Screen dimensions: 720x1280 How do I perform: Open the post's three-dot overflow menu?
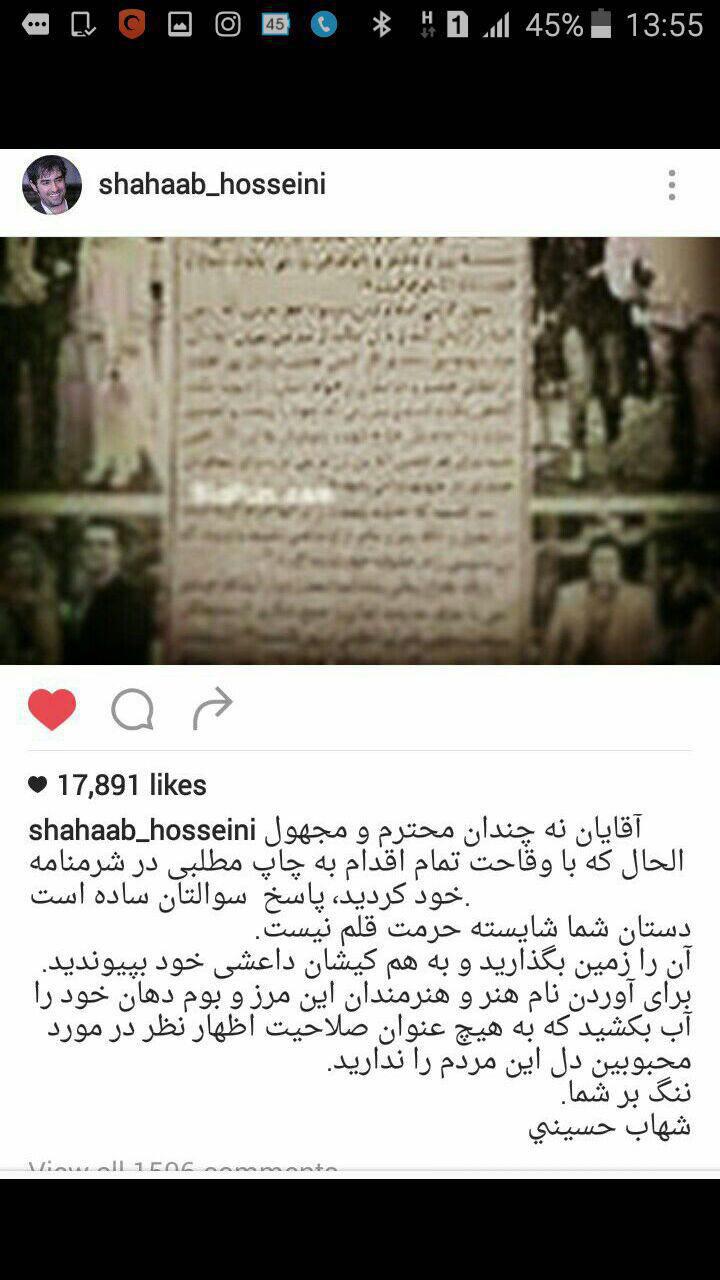(672, 185)
